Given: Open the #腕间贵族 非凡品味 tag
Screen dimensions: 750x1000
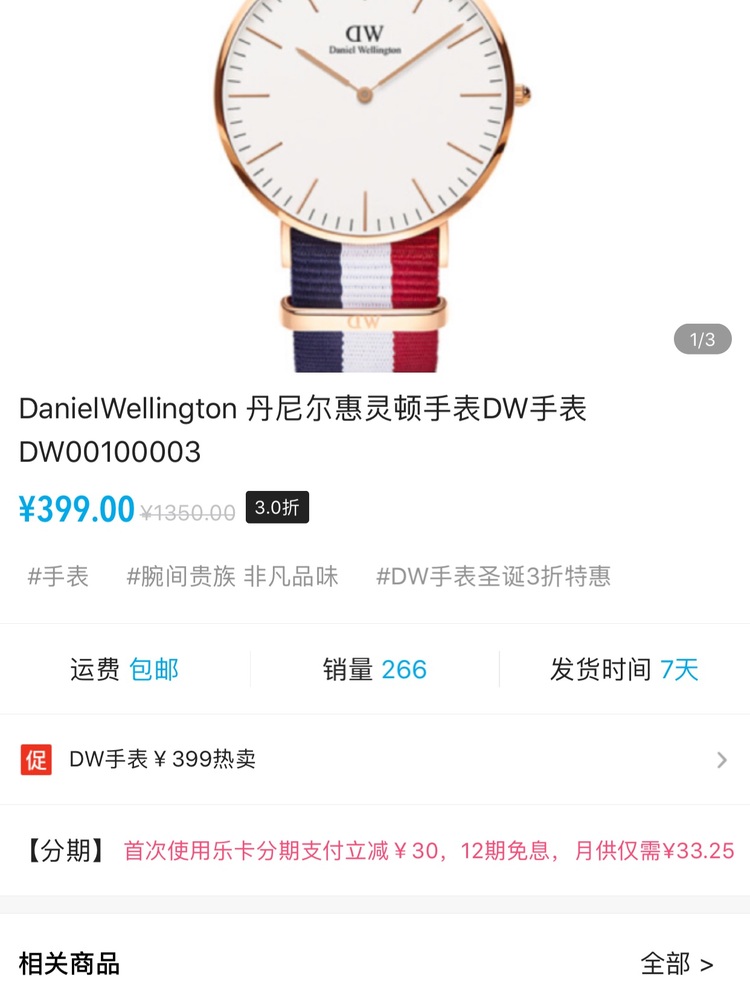Looking at the screenshot, I should [x=232, y=577].
